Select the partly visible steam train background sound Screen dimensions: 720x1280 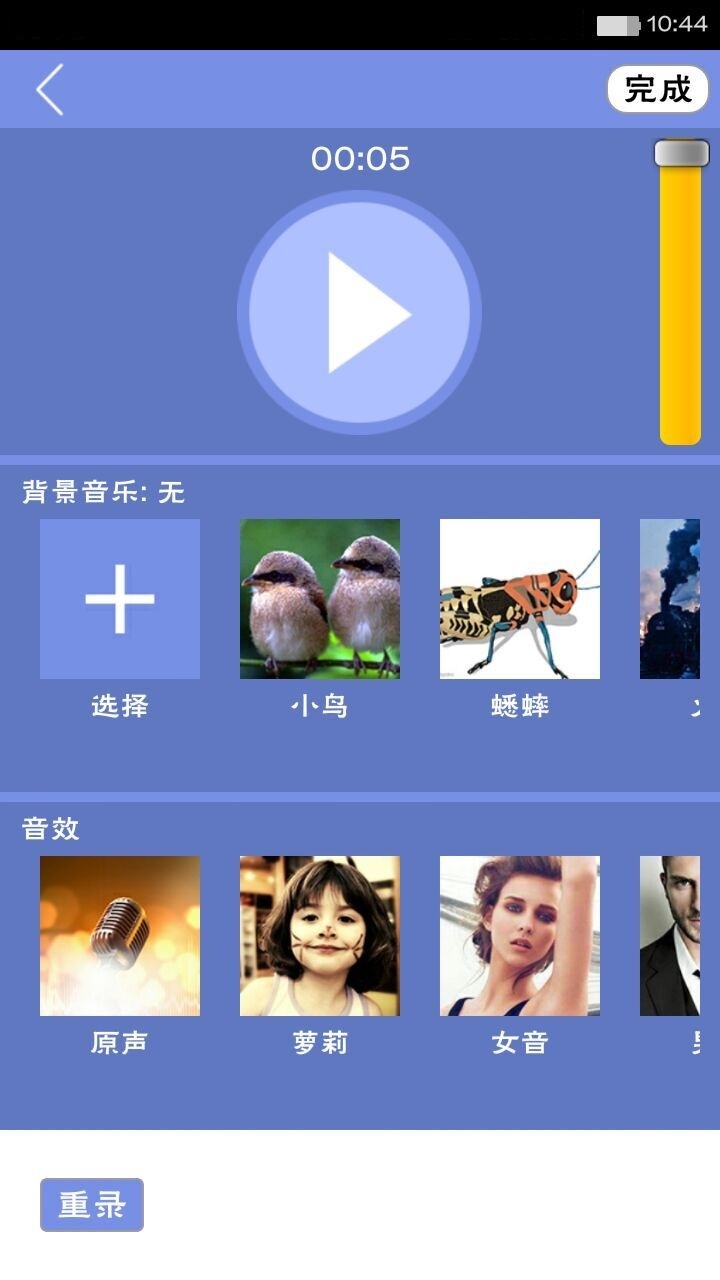670,599
